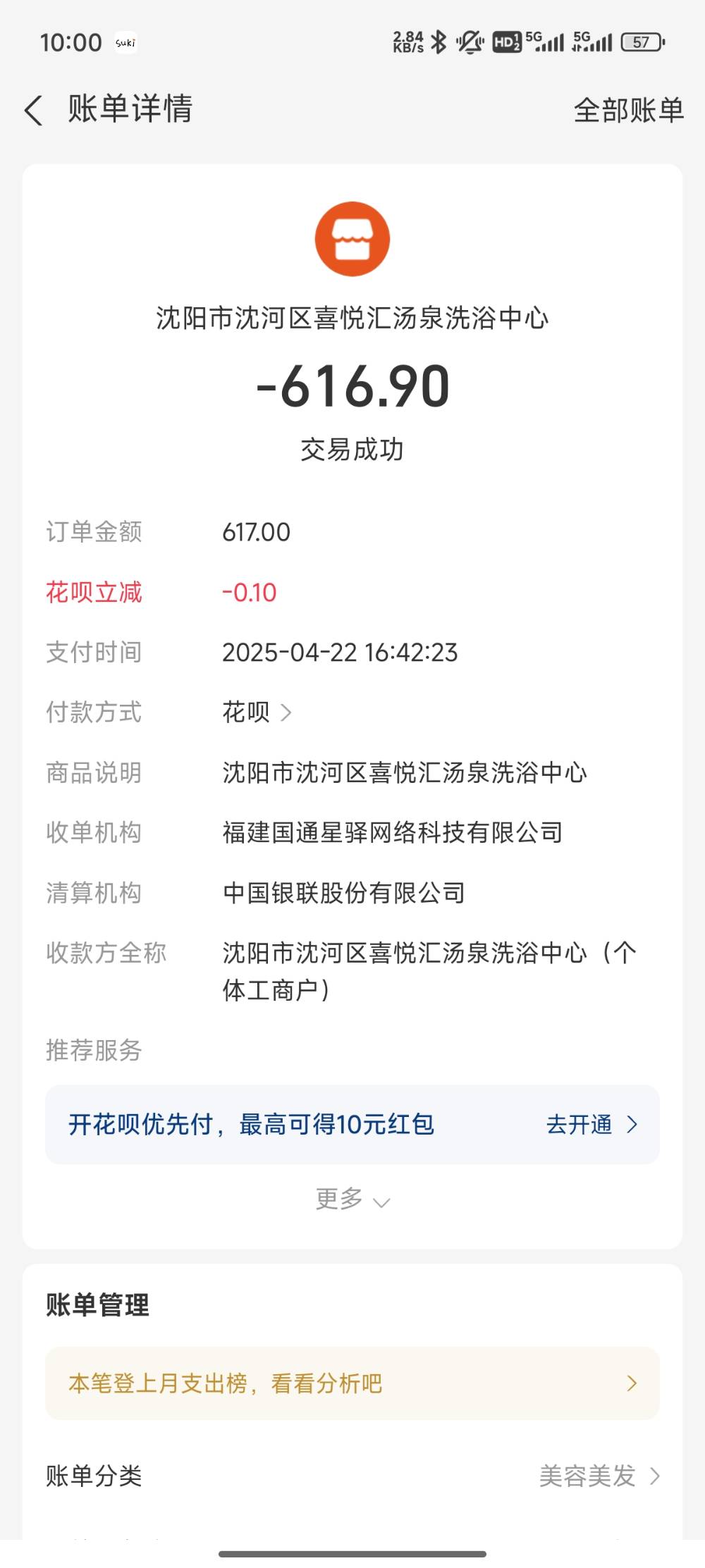This screenshot has height=1568, width=705.
Task: Open 本笔登上月支出榜 analysis banner
Action: coord(352,1383)
